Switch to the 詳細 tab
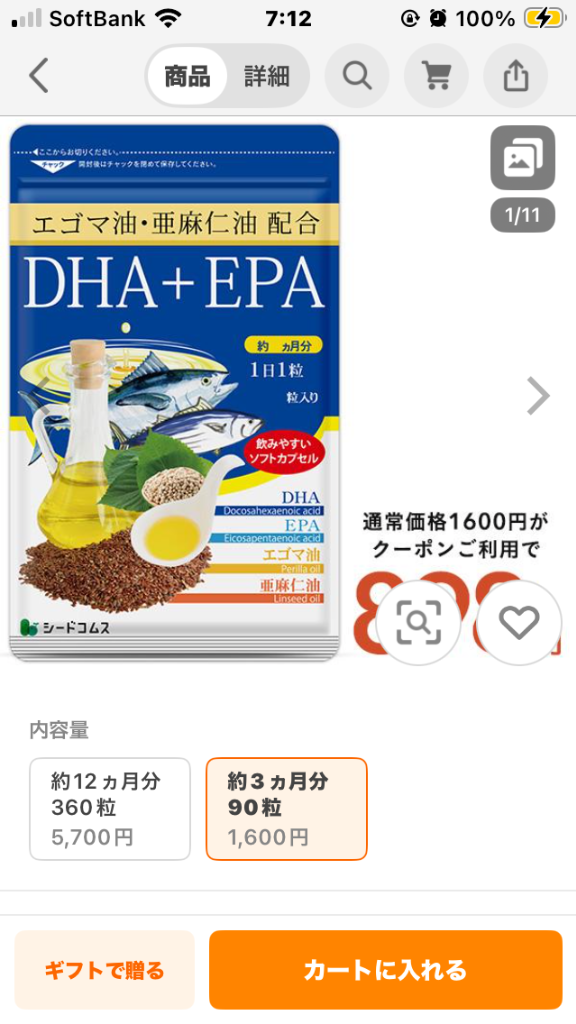This screenshot has height=1024, width=576. [x=266, y=76]
